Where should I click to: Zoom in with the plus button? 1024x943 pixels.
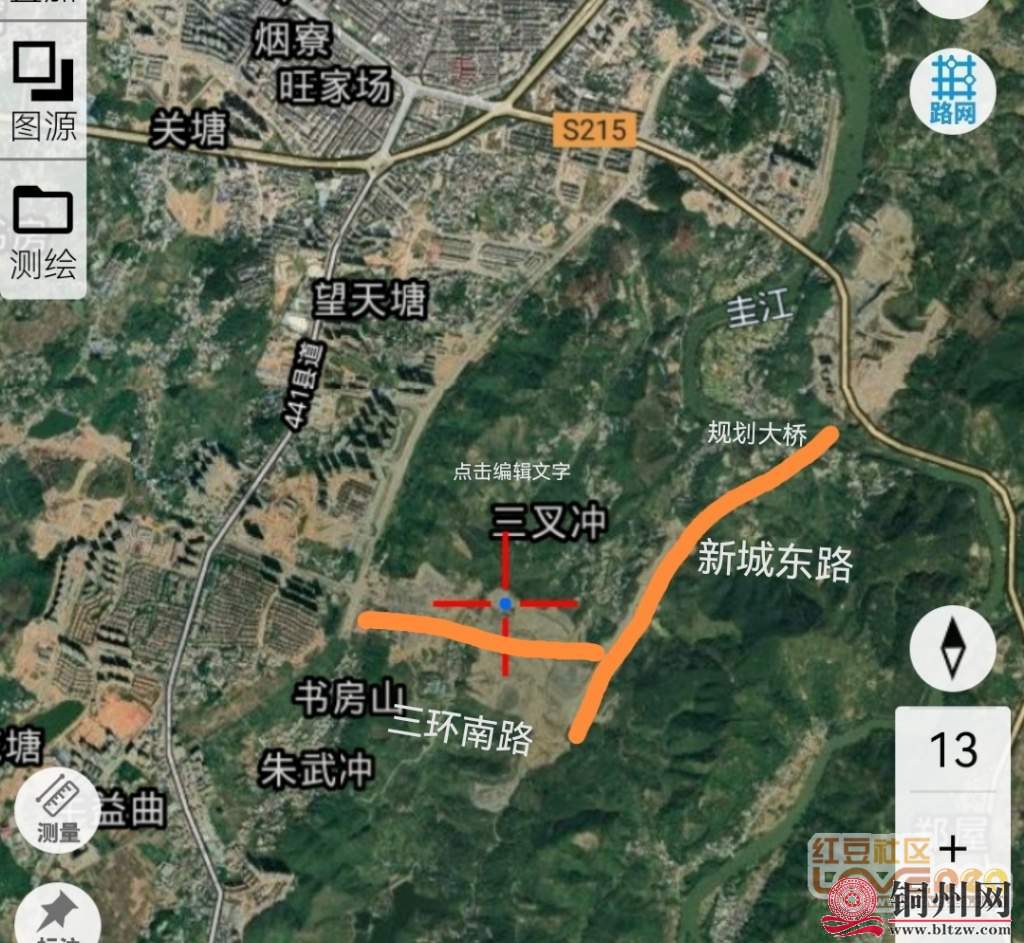[952, 849]
